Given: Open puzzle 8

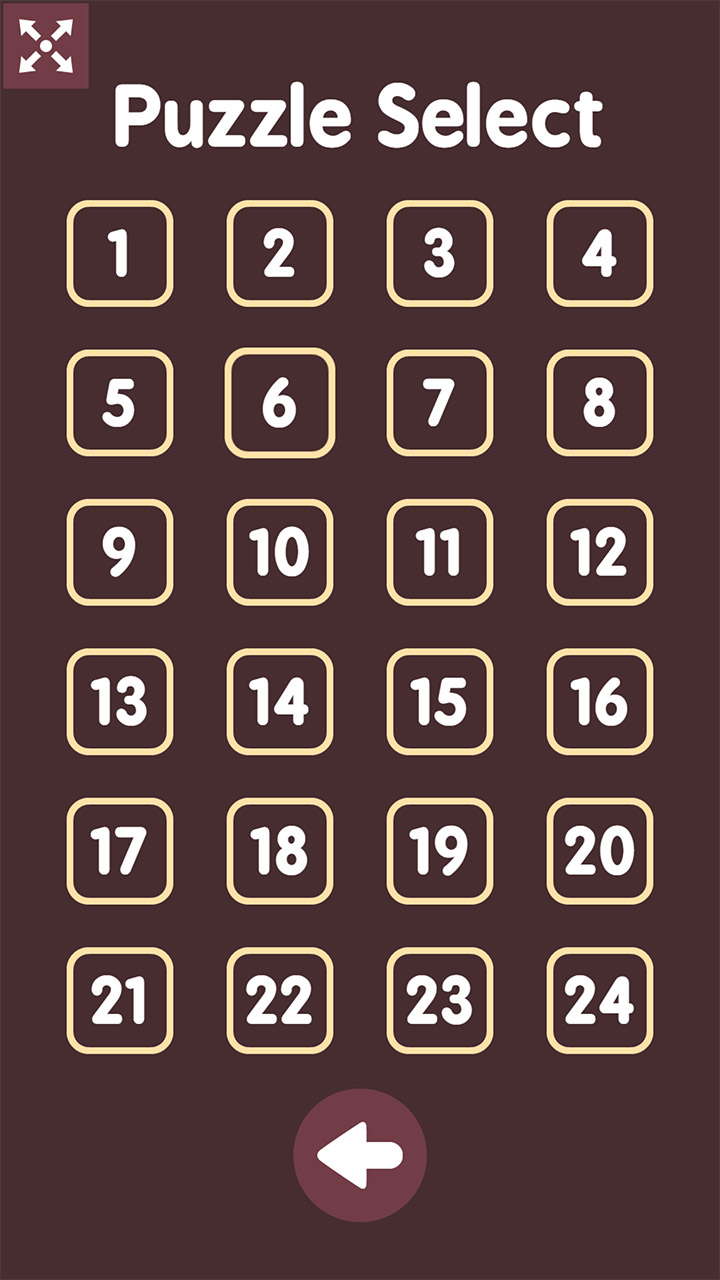Looking at the screenshot, I should (x=600, y=403).
